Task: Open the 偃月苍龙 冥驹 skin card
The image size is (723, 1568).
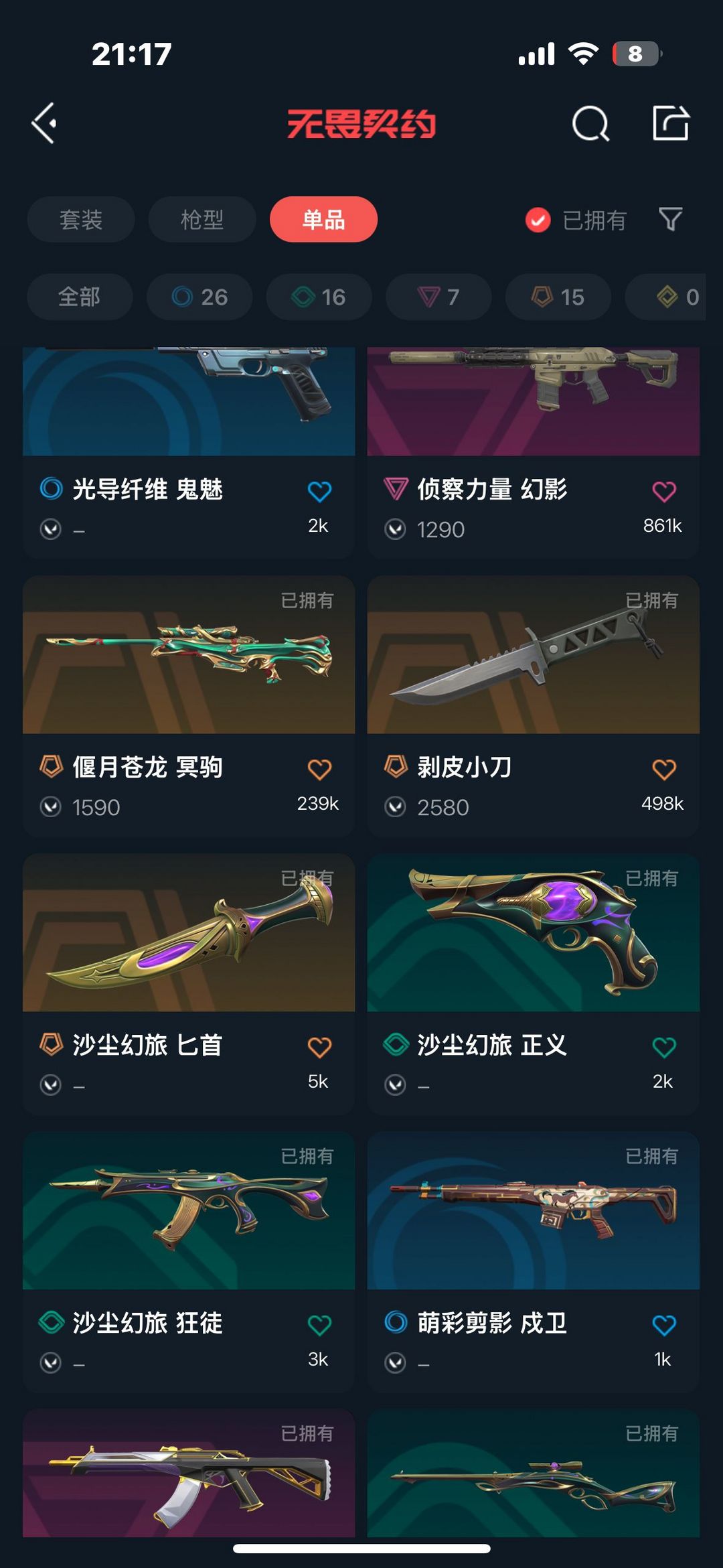Action: click(x=189, y=706)
